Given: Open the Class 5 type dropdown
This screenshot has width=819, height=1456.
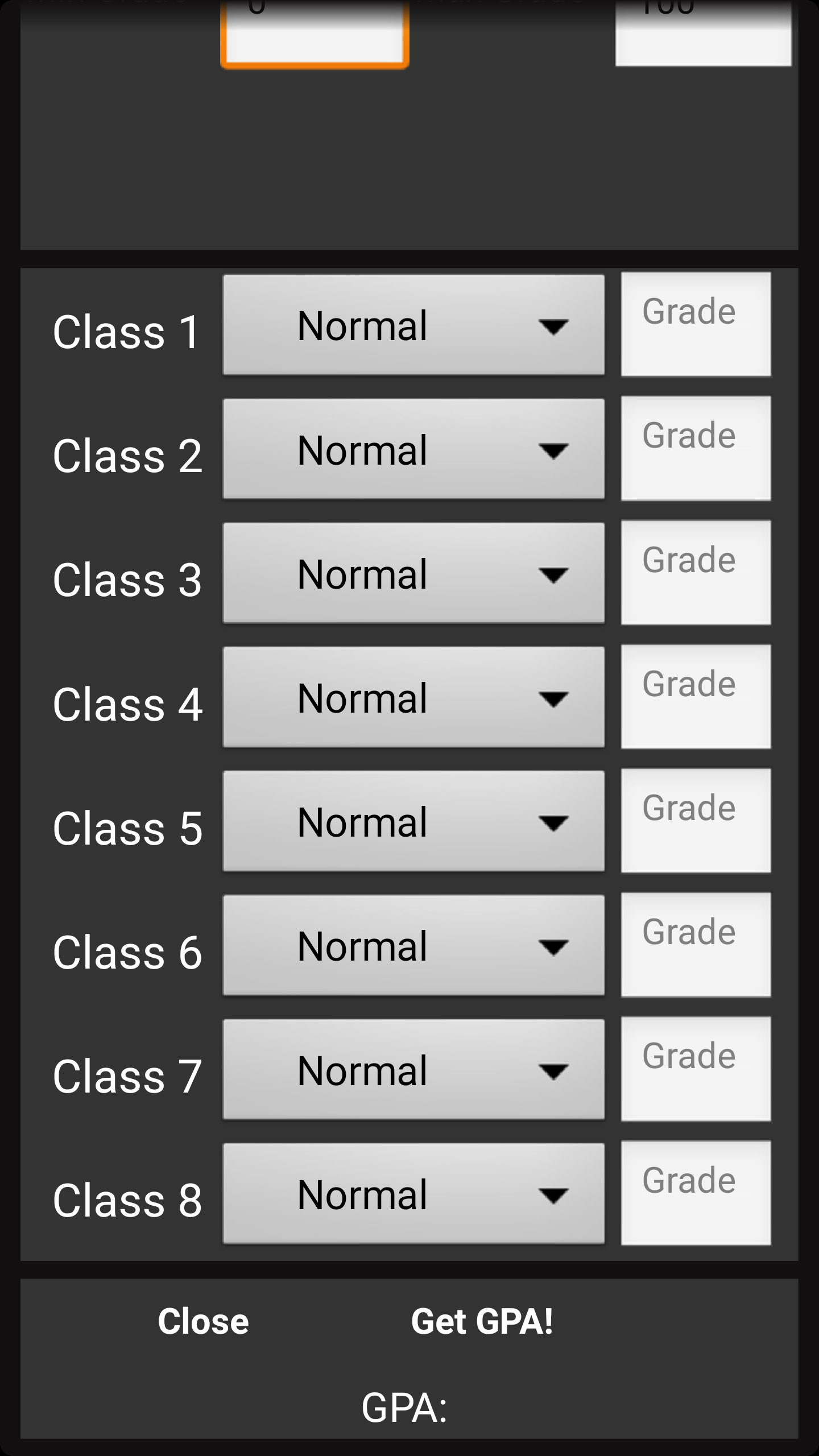Looking at the screenshot, I should coord(413,821).
